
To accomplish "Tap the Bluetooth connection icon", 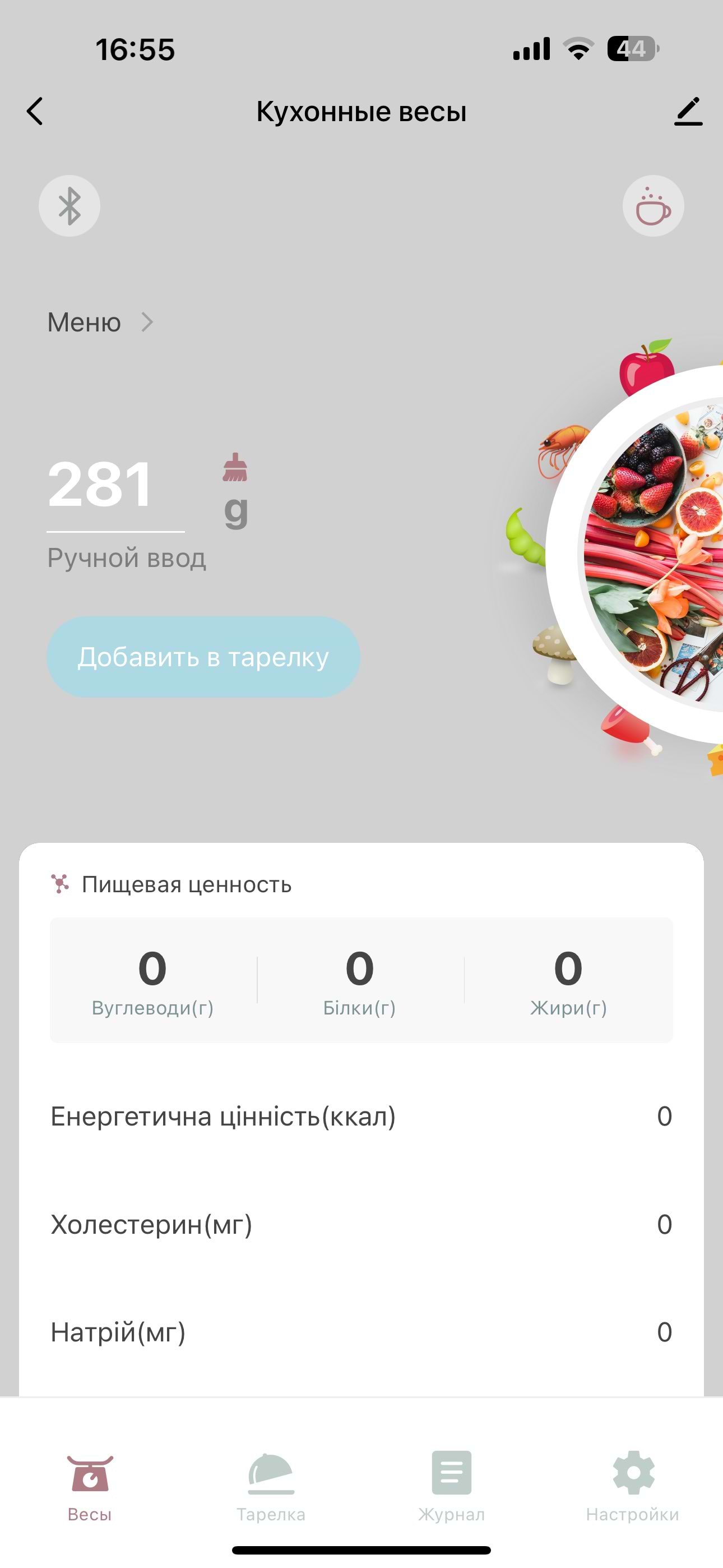I will (x=69, y=206).
